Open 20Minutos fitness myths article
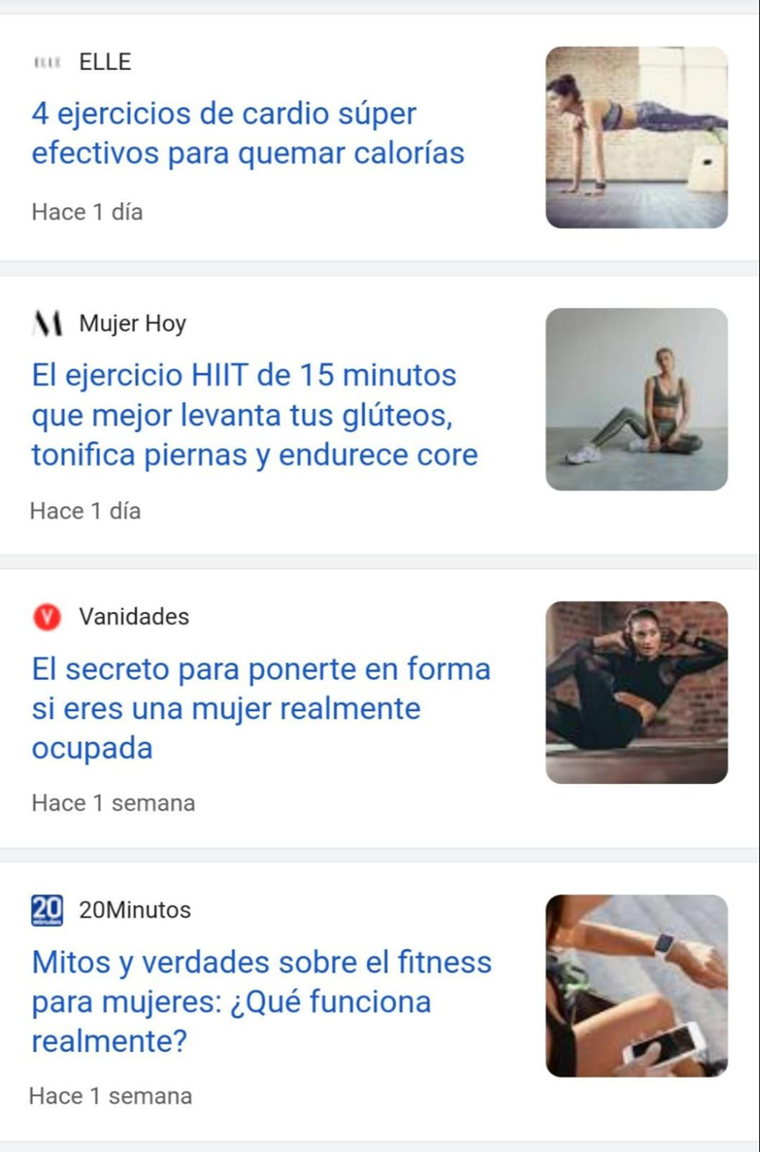760x1152 pixels. [x=261, y=1001]
